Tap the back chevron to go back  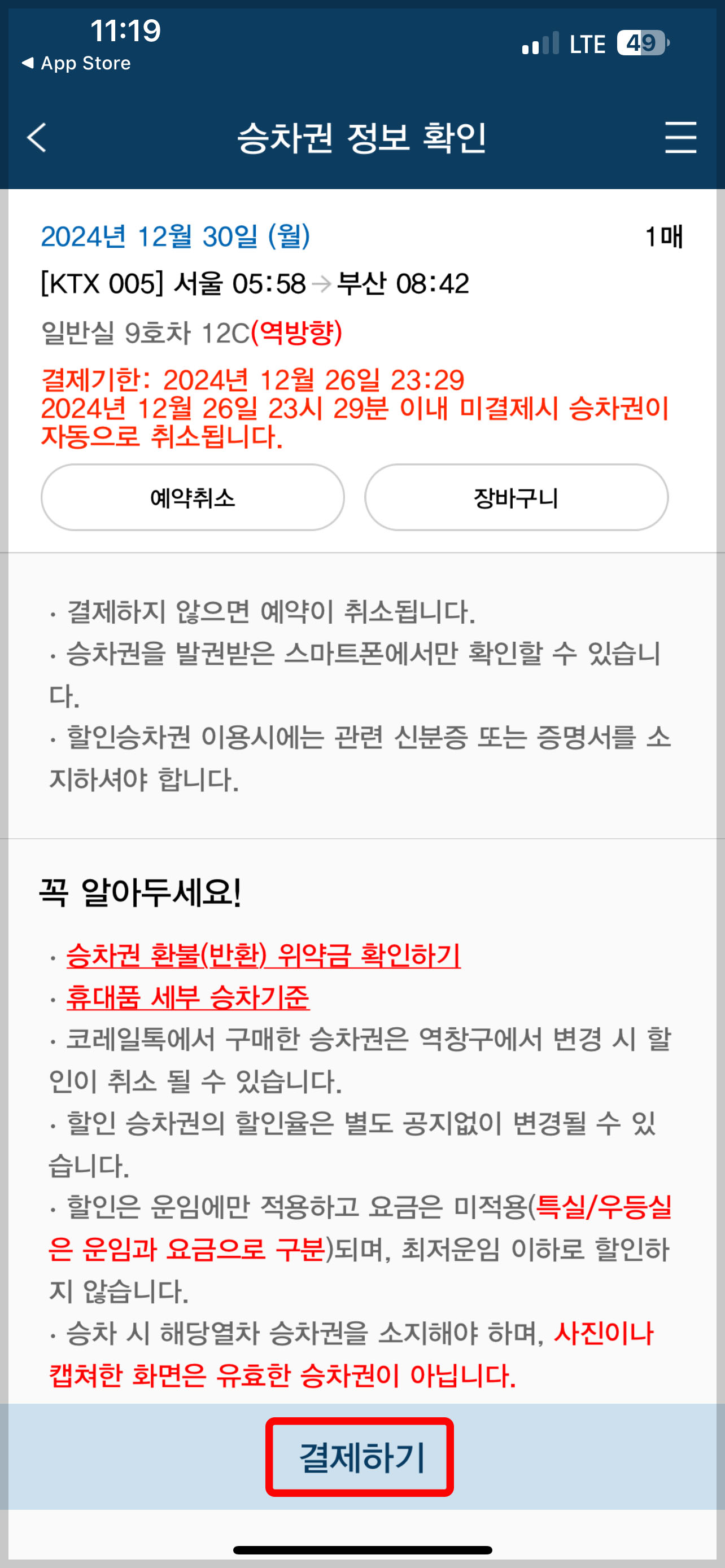37,139
